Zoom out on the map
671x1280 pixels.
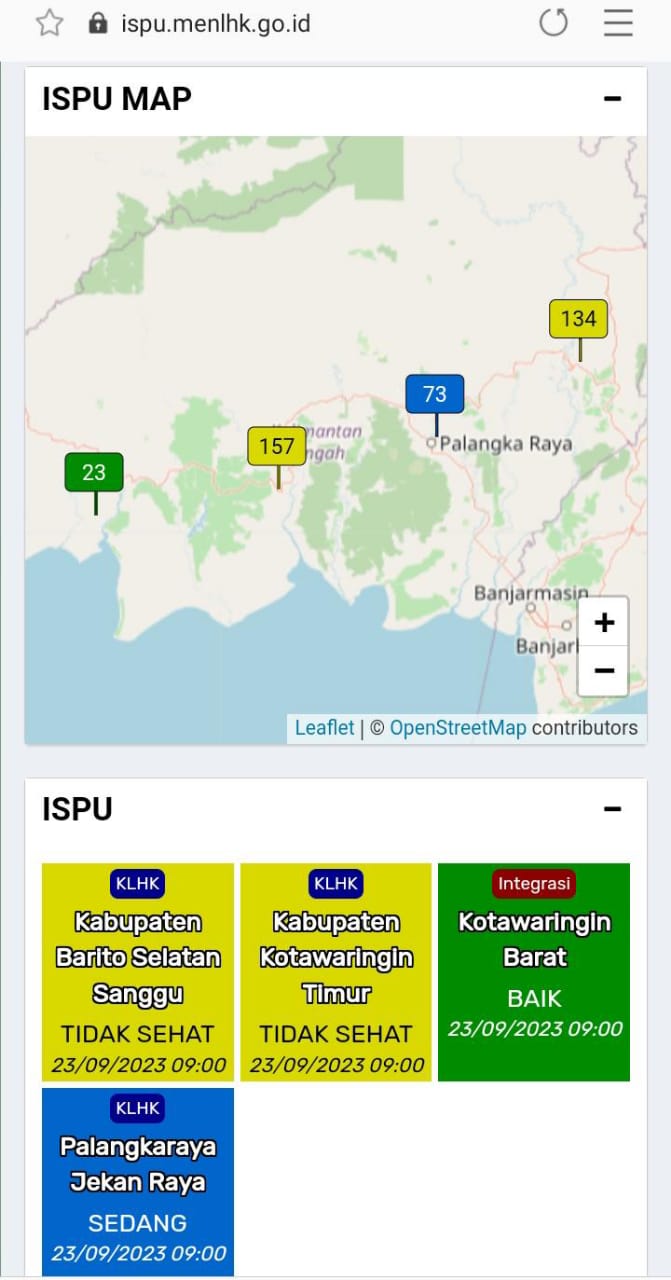pyautogui.click(x=603, y=670)
